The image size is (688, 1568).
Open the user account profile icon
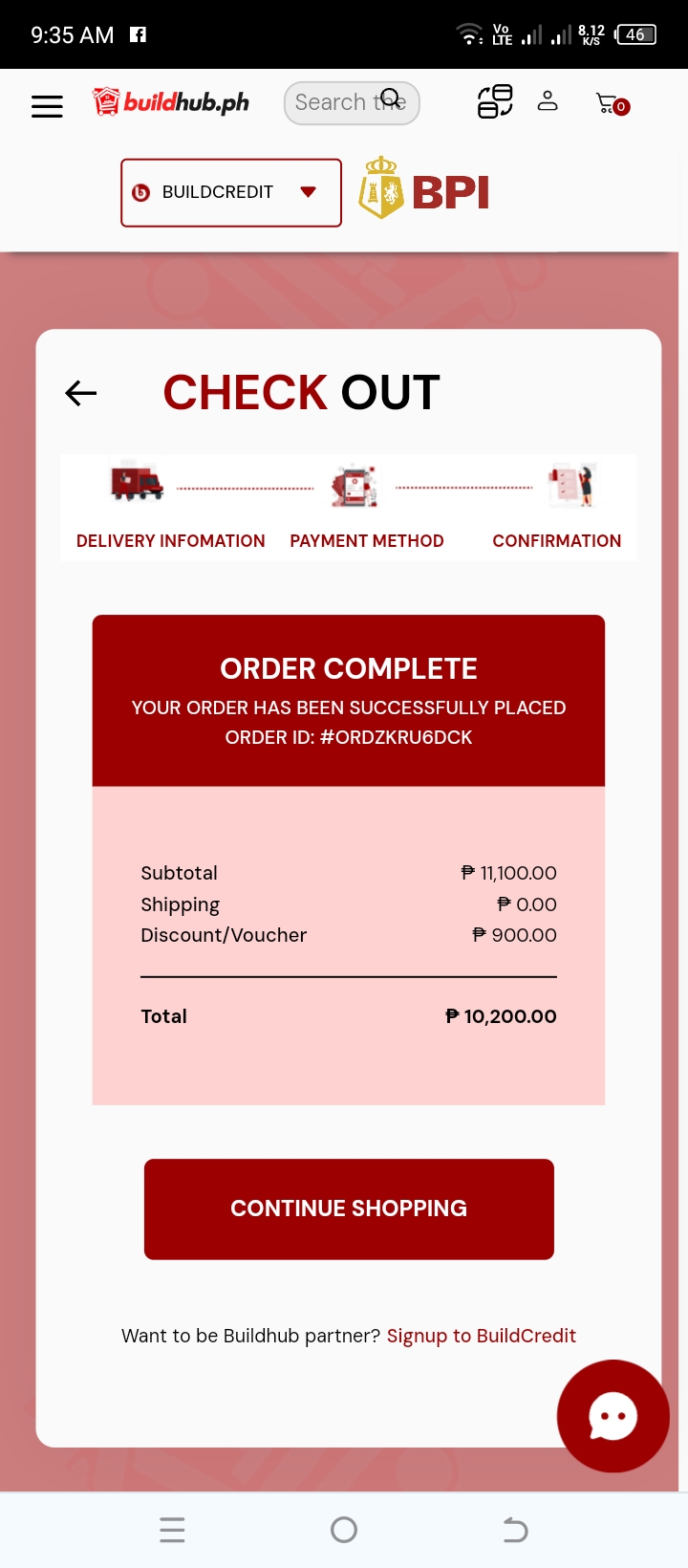pyautogui.click(x=548, y=101)
